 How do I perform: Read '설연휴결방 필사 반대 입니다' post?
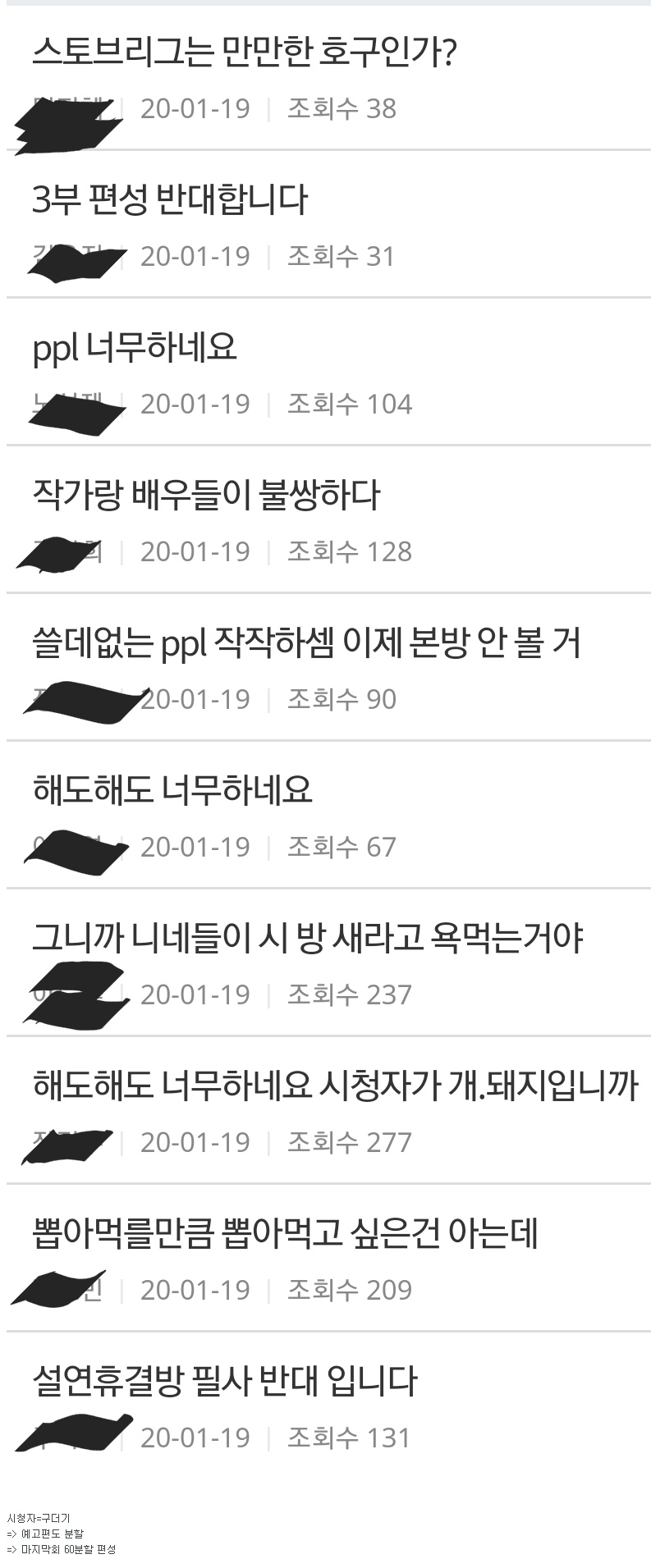(225, 1382)
